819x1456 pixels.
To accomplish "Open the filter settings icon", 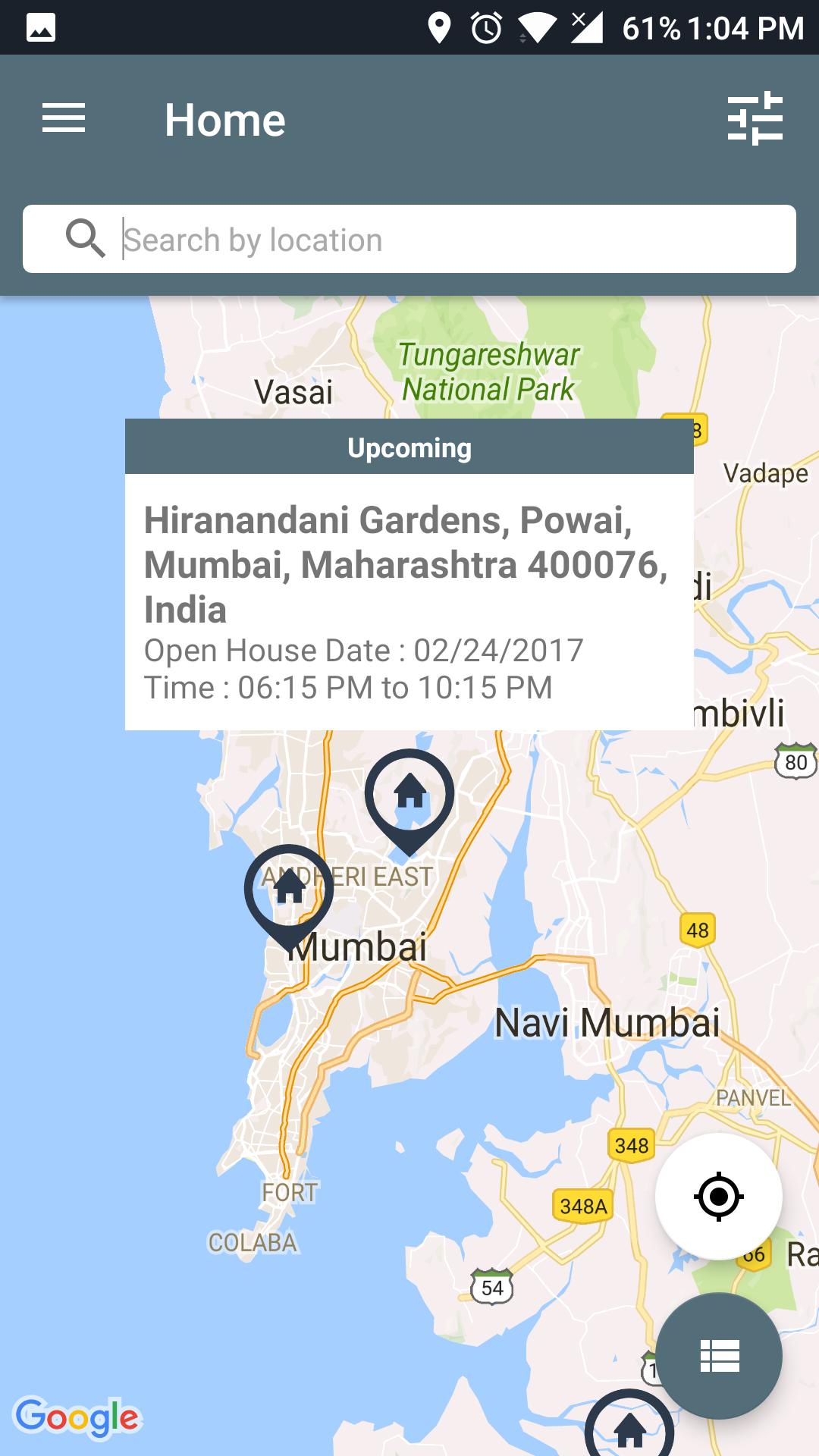I will coord(756,118).
